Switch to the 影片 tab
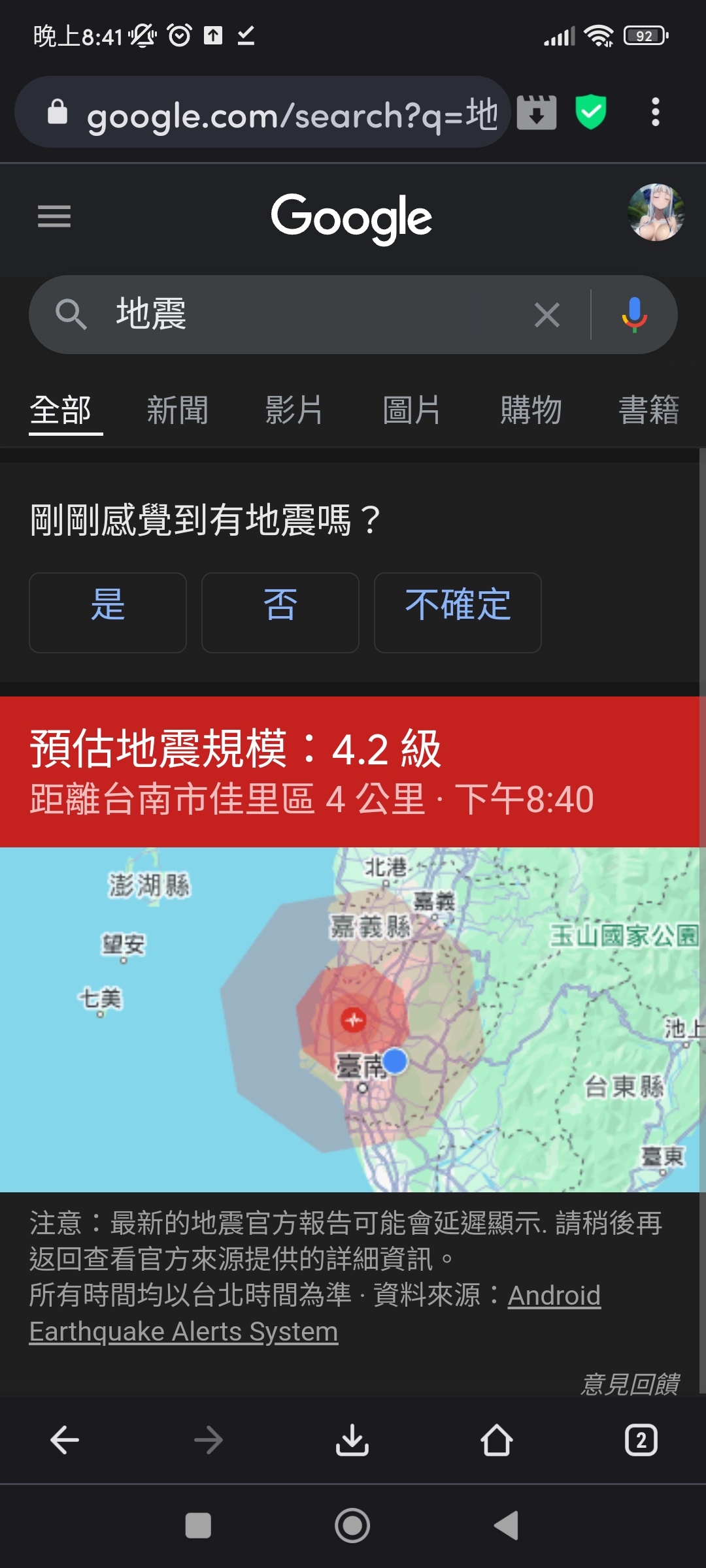This screenshot has width=706, height=1568. (294, 410)
